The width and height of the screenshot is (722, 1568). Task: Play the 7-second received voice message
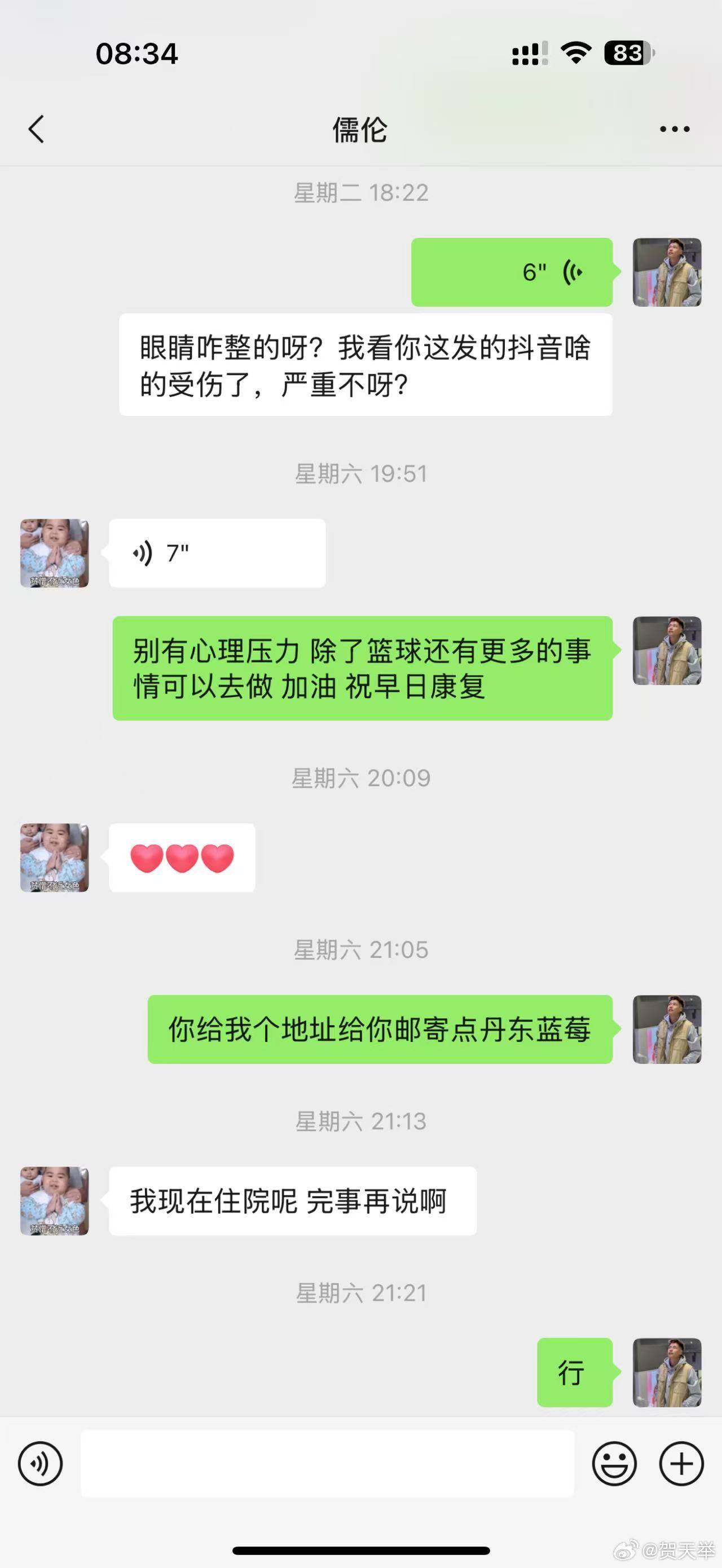pyautogui.click(x=217, y=553)
